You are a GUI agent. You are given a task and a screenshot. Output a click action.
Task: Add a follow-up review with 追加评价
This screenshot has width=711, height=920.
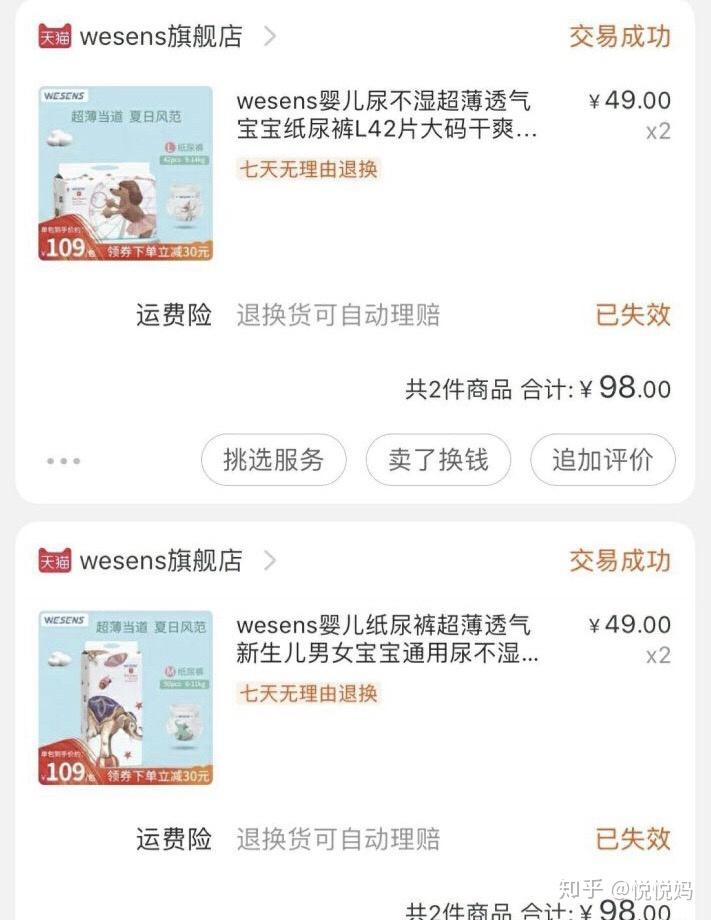(602, 460)
